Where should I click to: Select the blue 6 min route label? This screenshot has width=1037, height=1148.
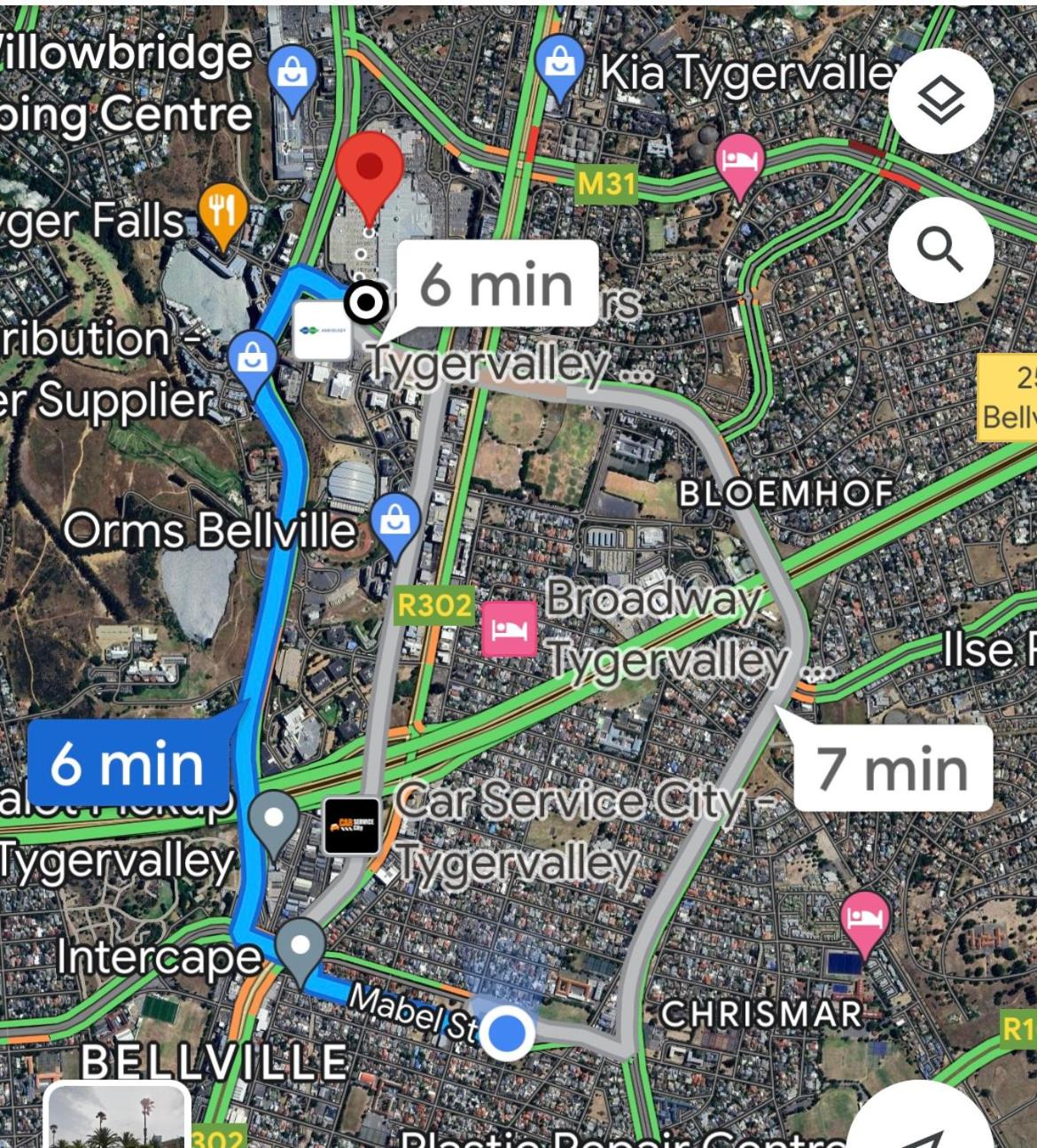(x=128, y=763)
